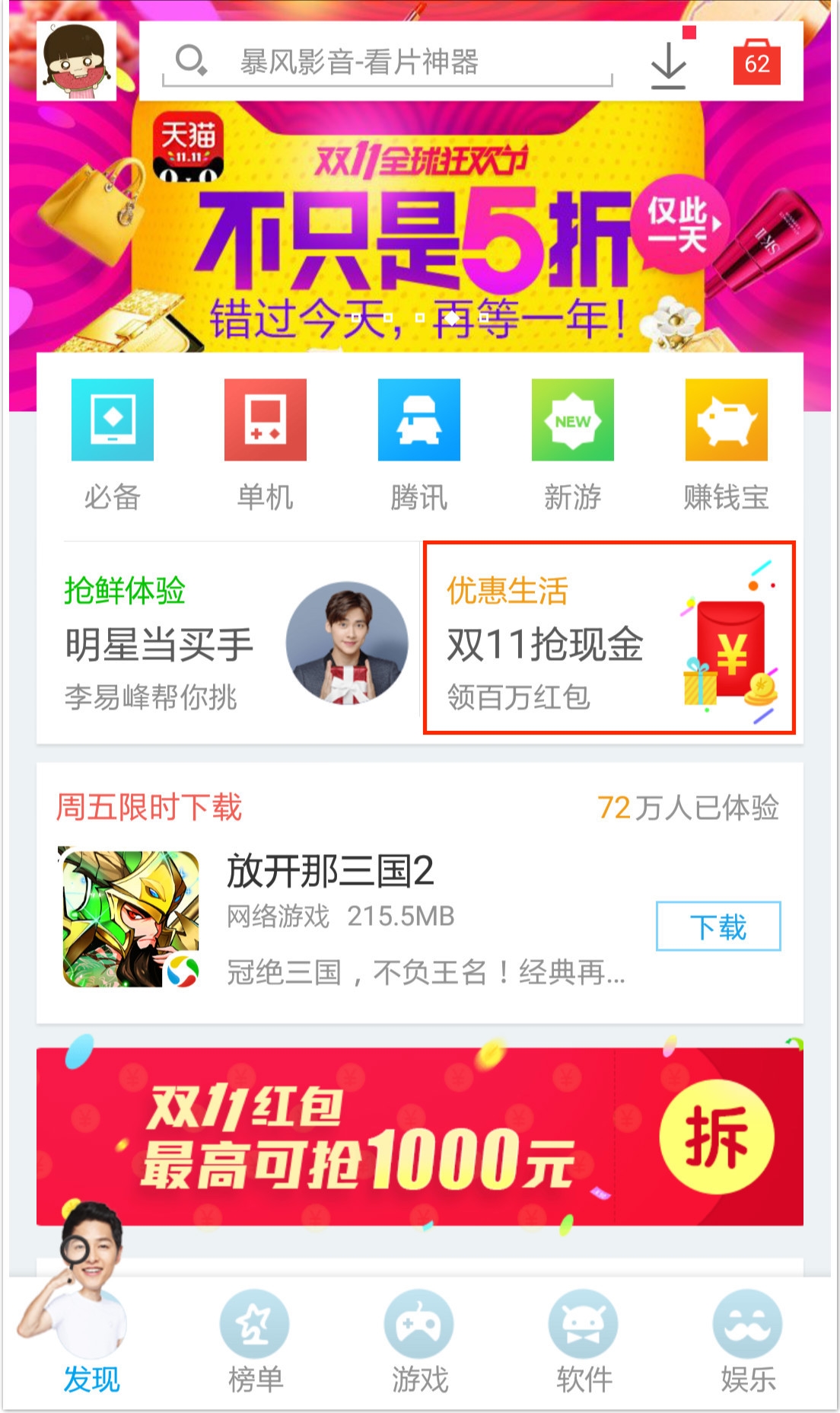Screen dimensions: 840x1413
Task: Download 放开那三国2
Action: 718,927
